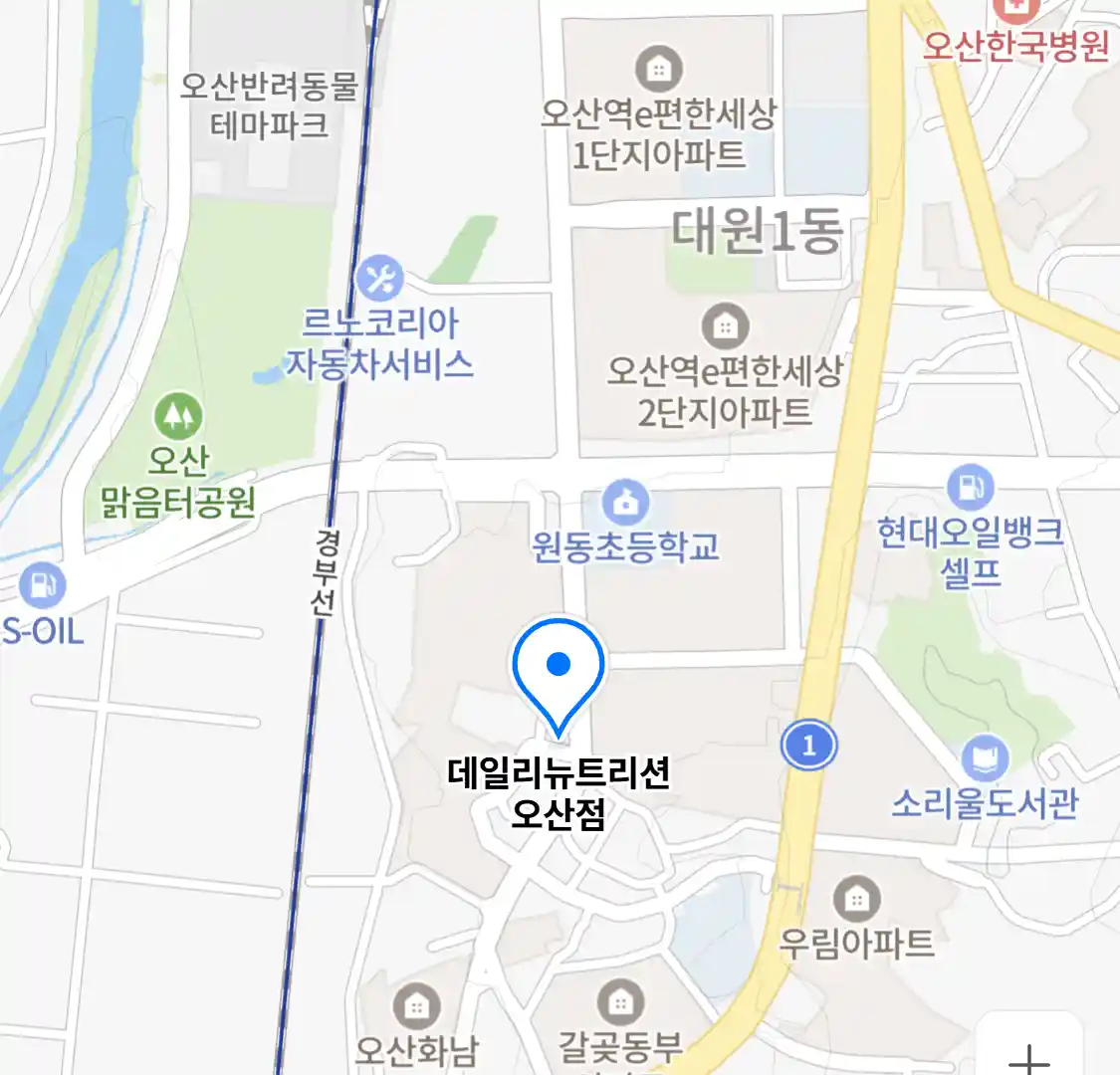
Task: Select 오산역e편한세상 2단지아파트 marker
Action: [x=725, y=325]
